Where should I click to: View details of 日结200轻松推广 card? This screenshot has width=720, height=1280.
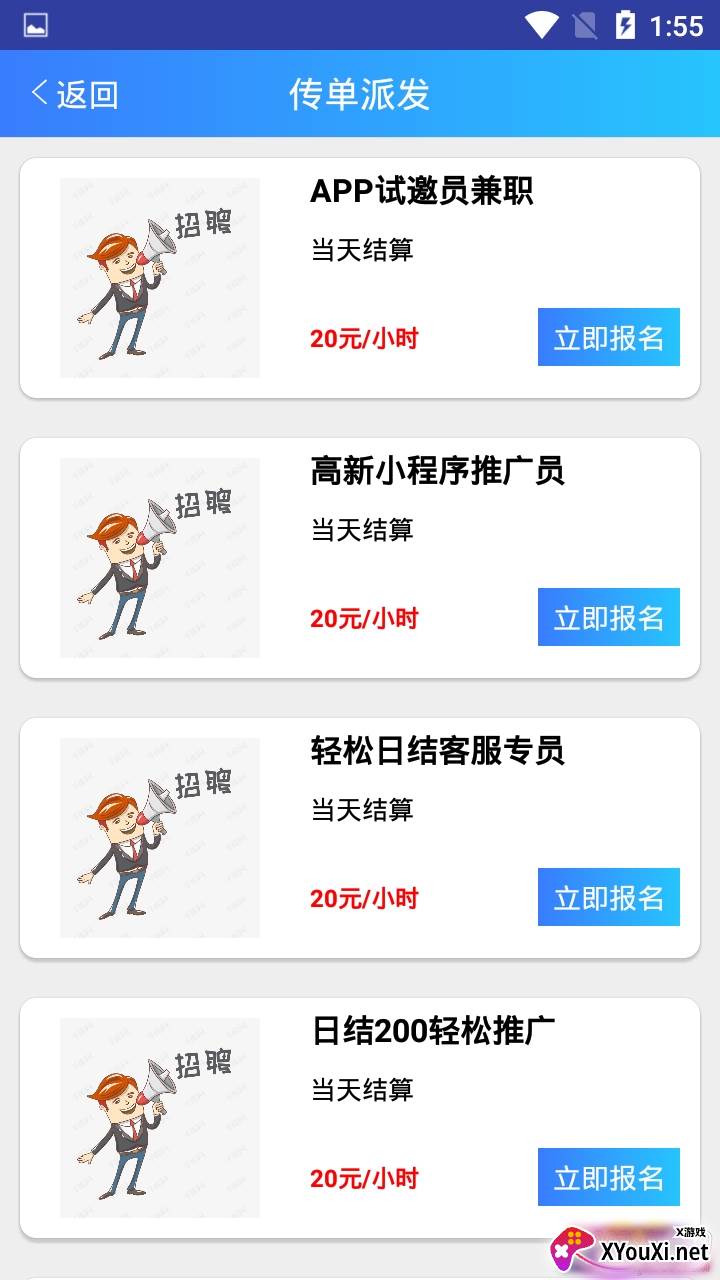pos(360,1118)
